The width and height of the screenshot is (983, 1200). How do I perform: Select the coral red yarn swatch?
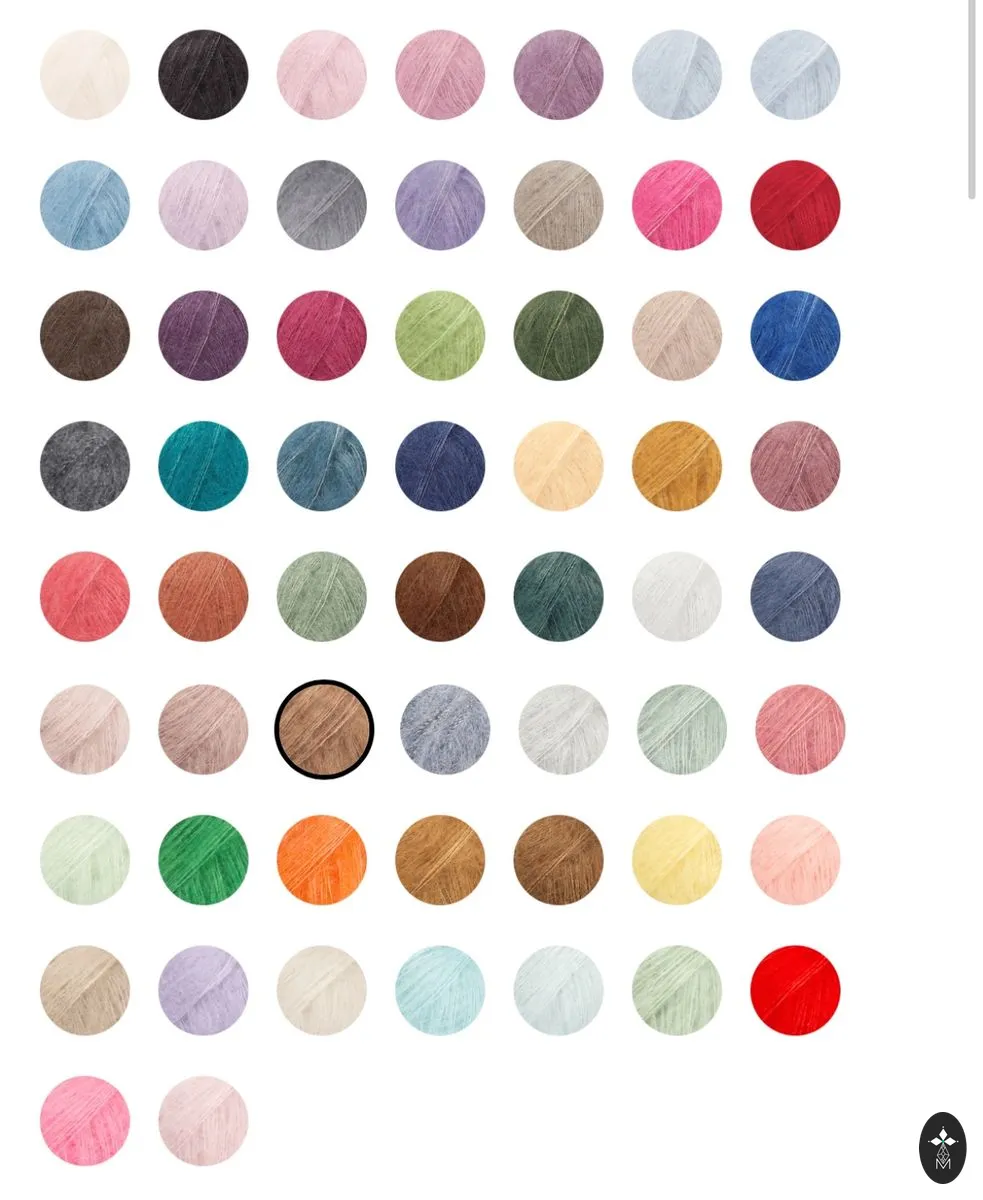(x=85, y=597)
